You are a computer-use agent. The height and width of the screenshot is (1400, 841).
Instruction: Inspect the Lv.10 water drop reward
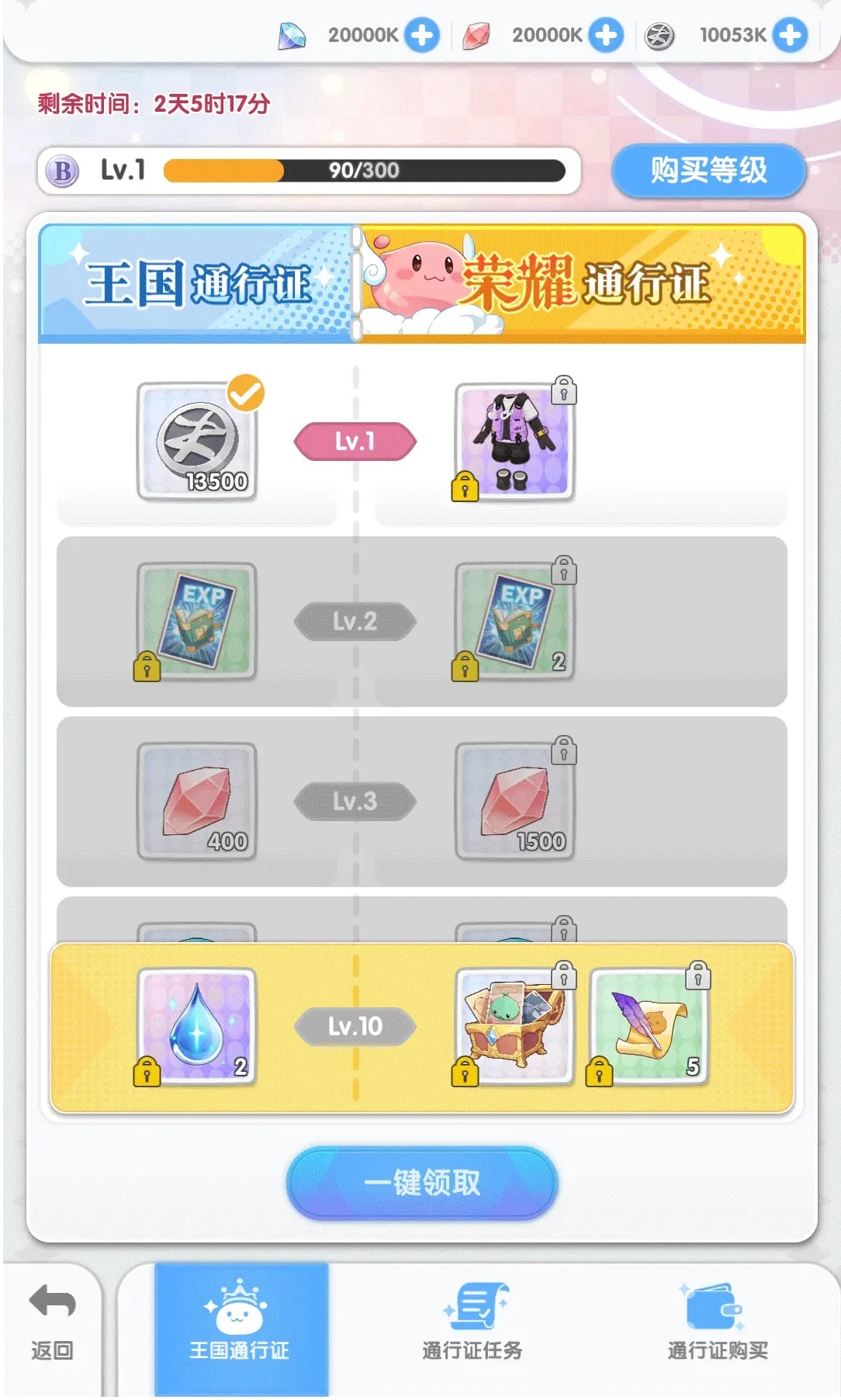(x=197, y=1026)
